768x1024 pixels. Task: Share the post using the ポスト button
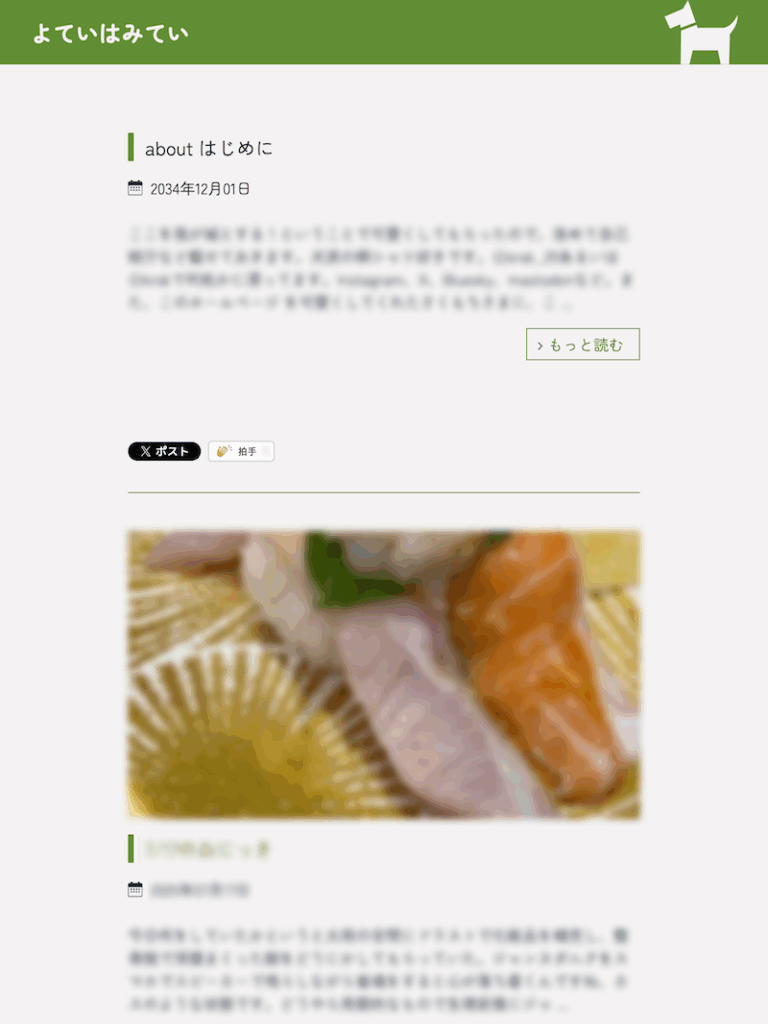pos(163,451)
